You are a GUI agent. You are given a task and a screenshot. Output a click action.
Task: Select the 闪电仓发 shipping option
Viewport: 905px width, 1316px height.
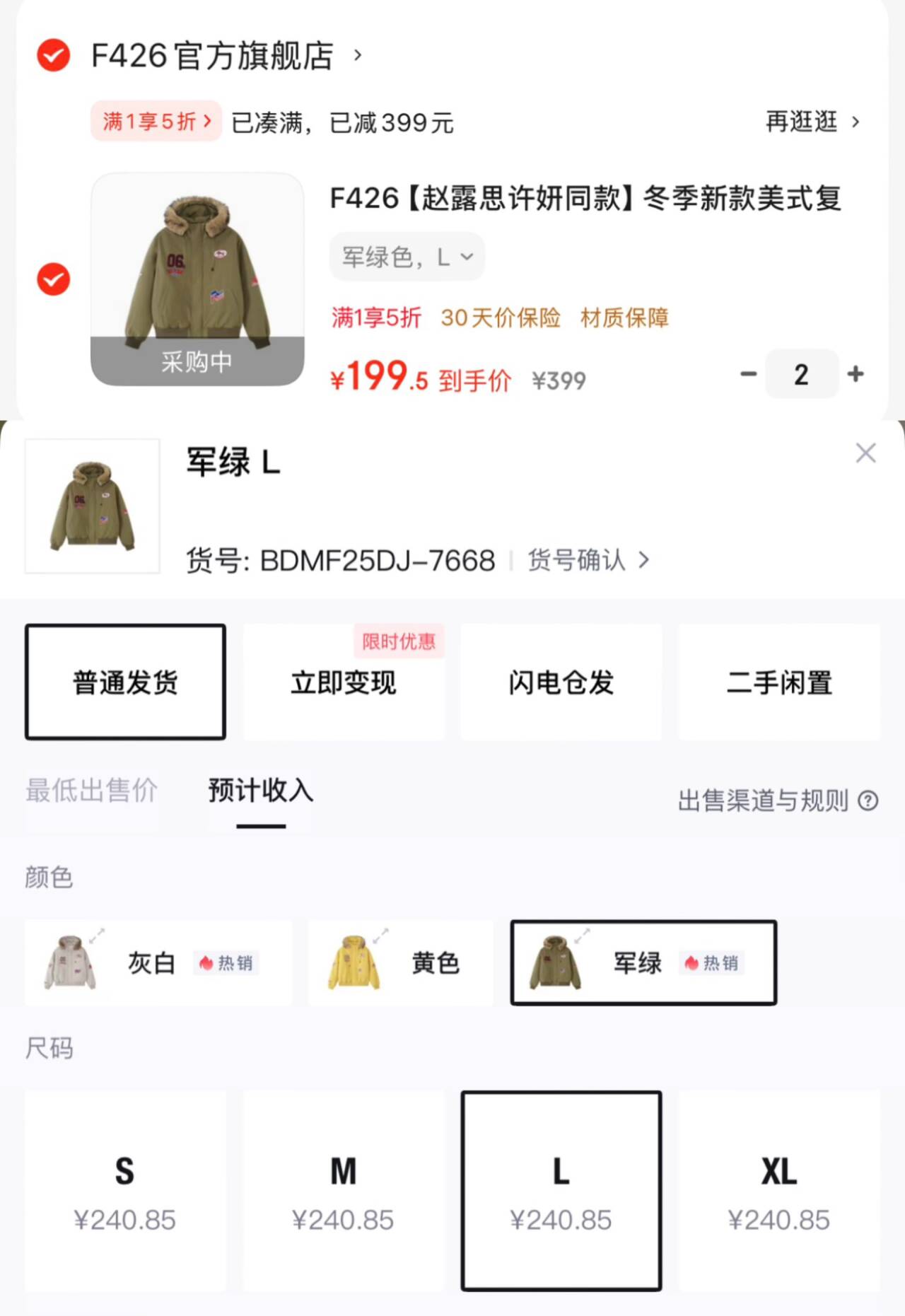pyautogui.click(x=561, y=682)
